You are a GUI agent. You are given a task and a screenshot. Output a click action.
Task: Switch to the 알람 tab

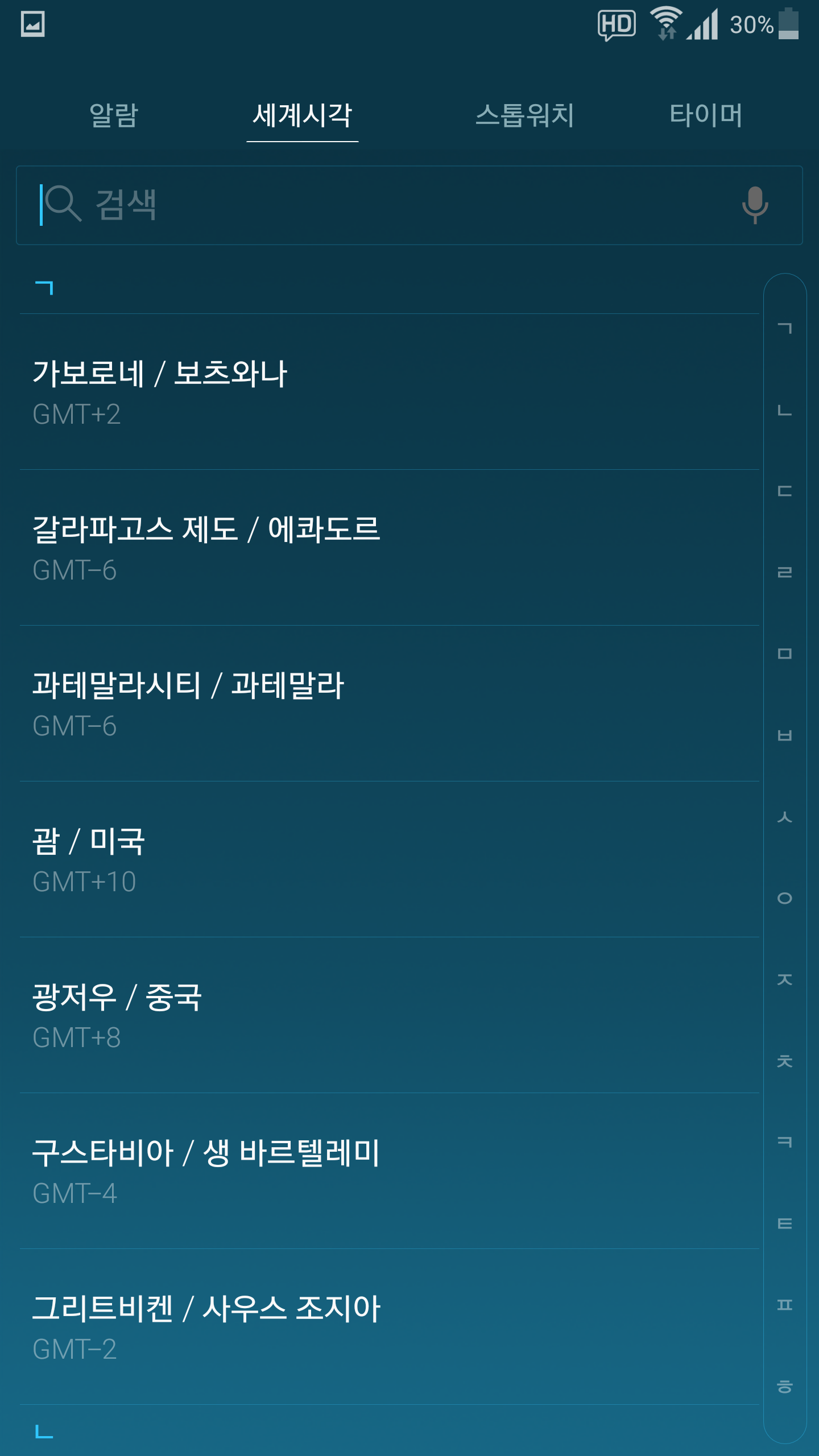click(x=114, y=115)
